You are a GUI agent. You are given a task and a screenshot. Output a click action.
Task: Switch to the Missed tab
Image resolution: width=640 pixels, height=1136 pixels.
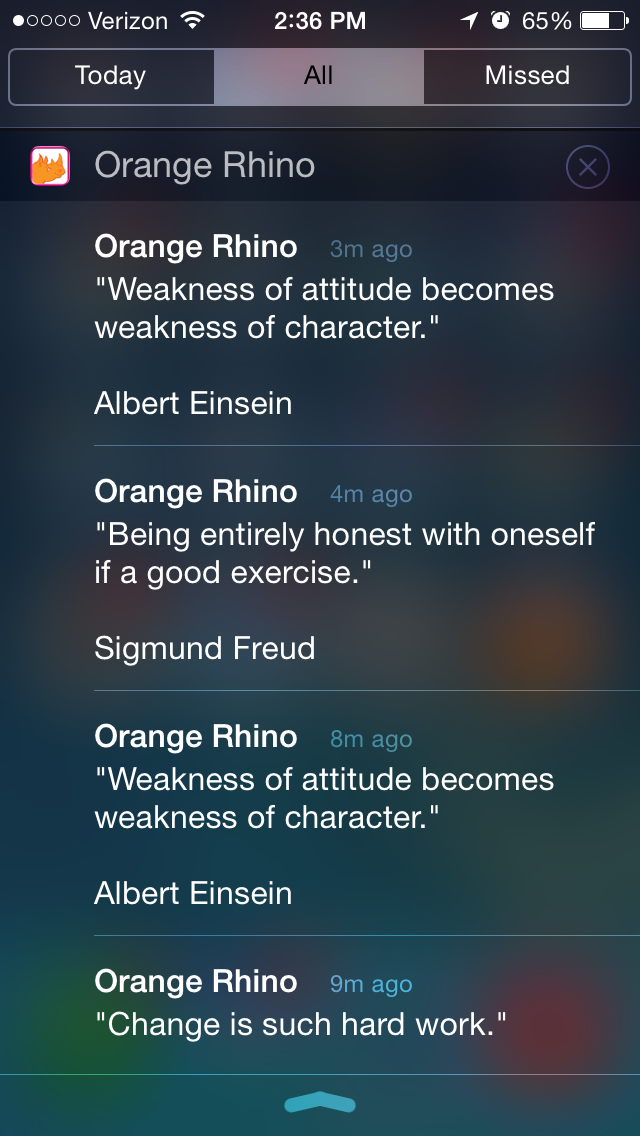tap(527, 76)
